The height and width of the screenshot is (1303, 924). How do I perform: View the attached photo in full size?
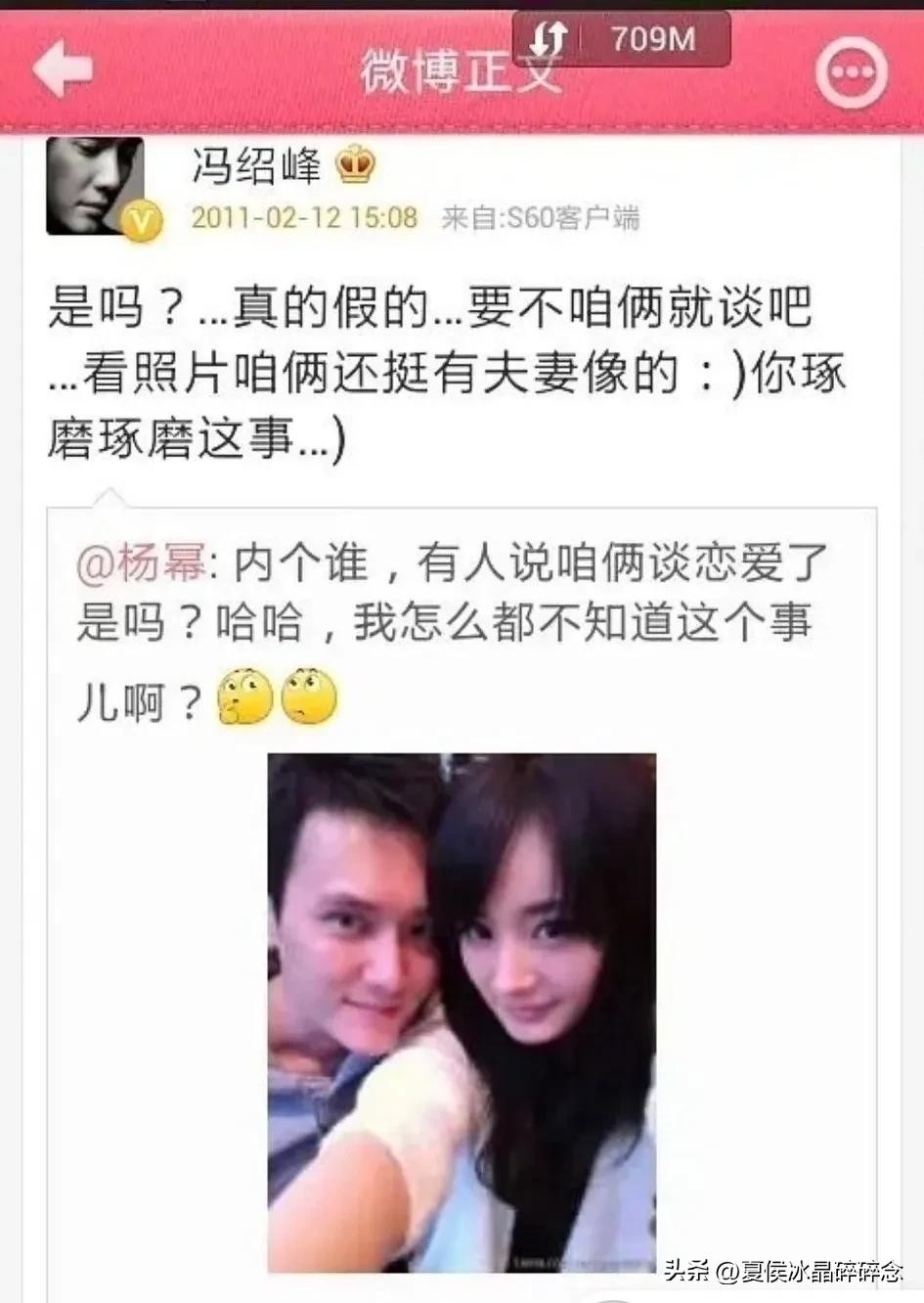(462, 1012)
